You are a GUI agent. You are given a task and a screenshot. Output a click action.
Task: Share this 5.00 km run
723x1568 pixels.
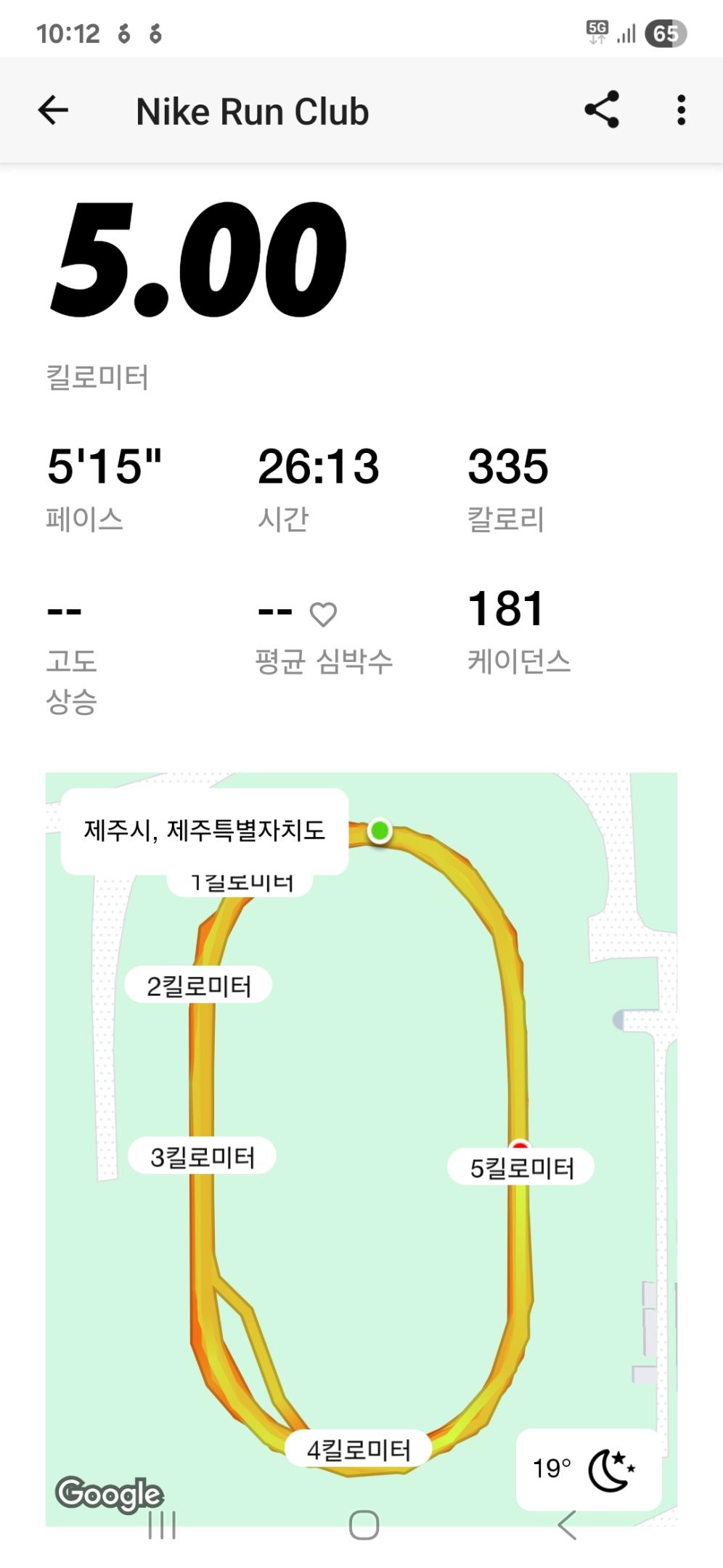602,110
